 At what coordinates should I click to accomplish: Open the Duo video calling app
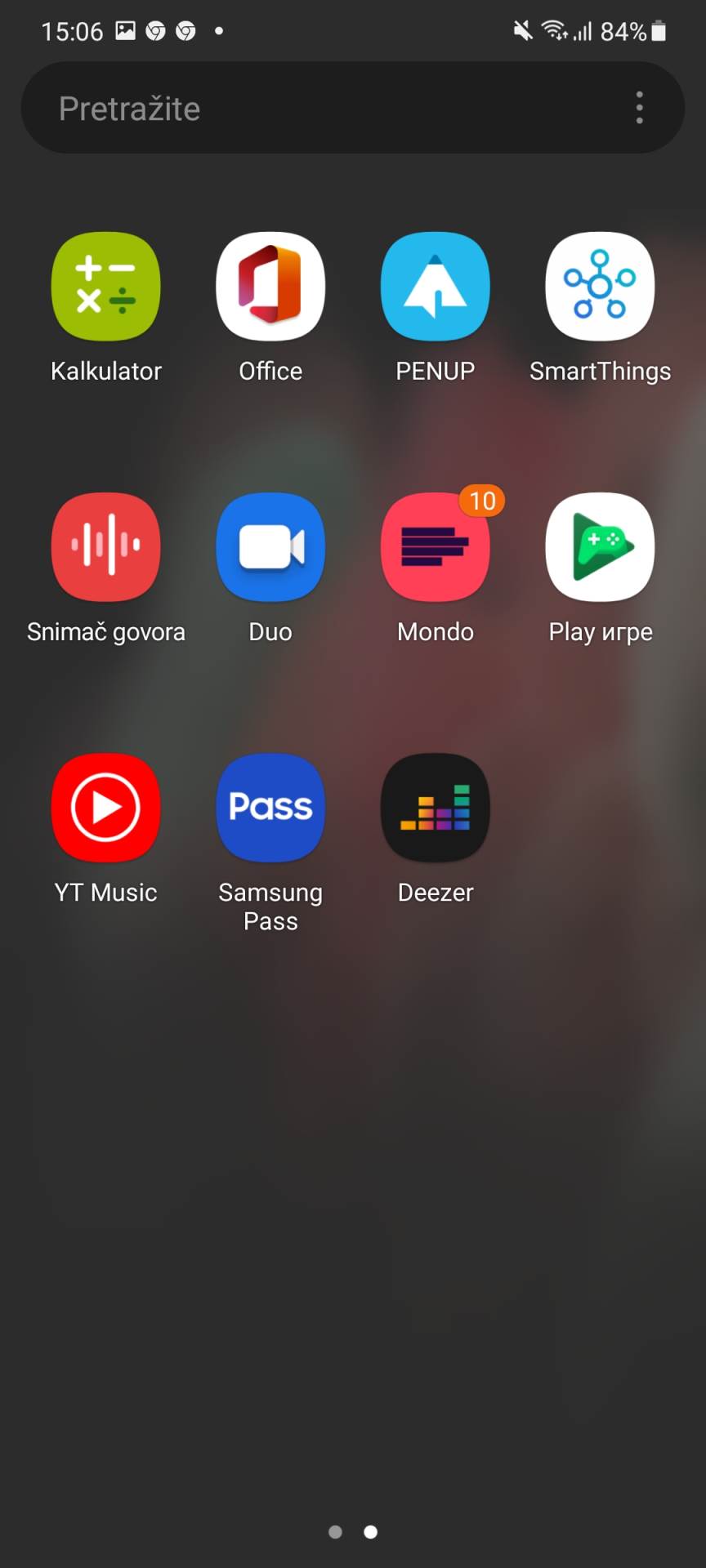coord(270,547)
